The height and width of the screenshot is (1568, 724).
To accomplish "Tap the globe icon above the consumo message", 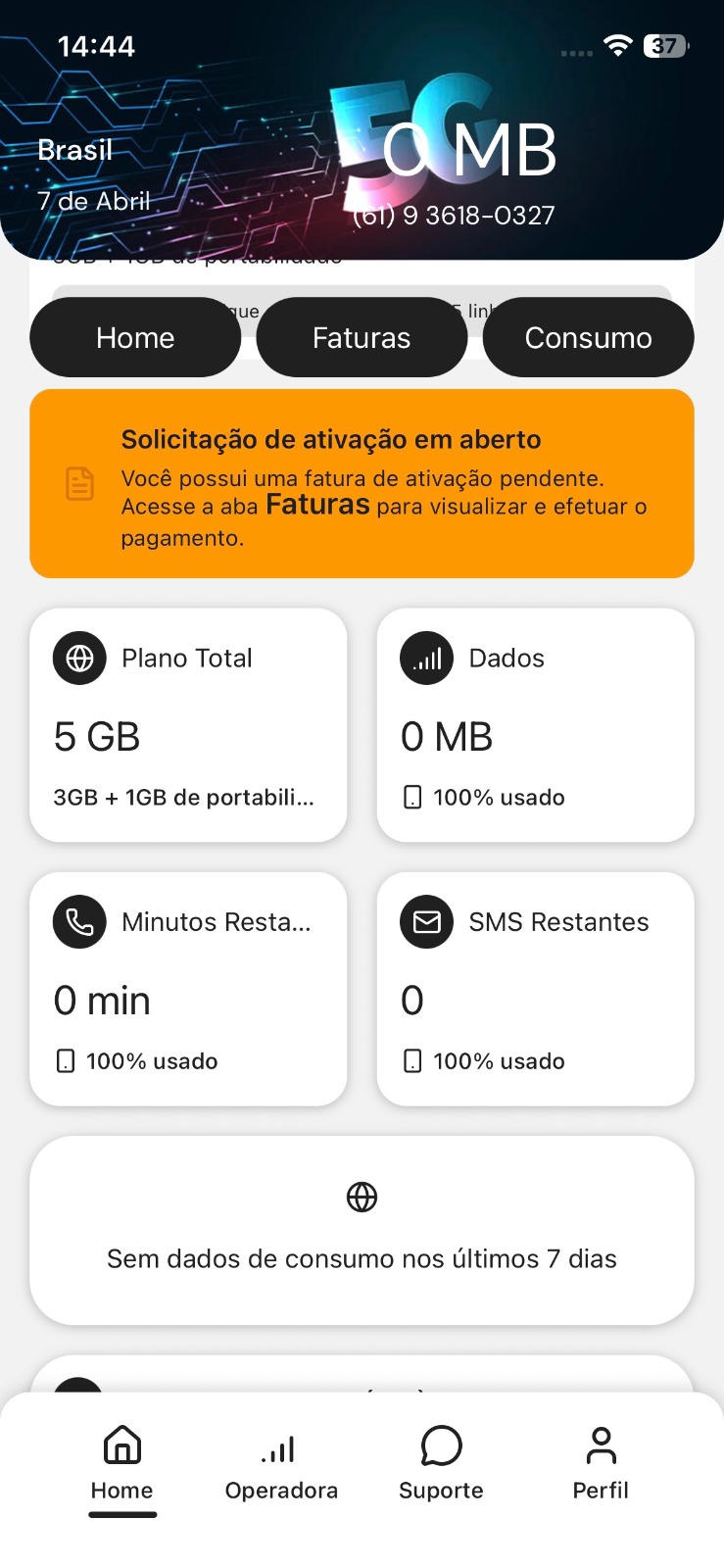I will click(x=362, y=1196).
